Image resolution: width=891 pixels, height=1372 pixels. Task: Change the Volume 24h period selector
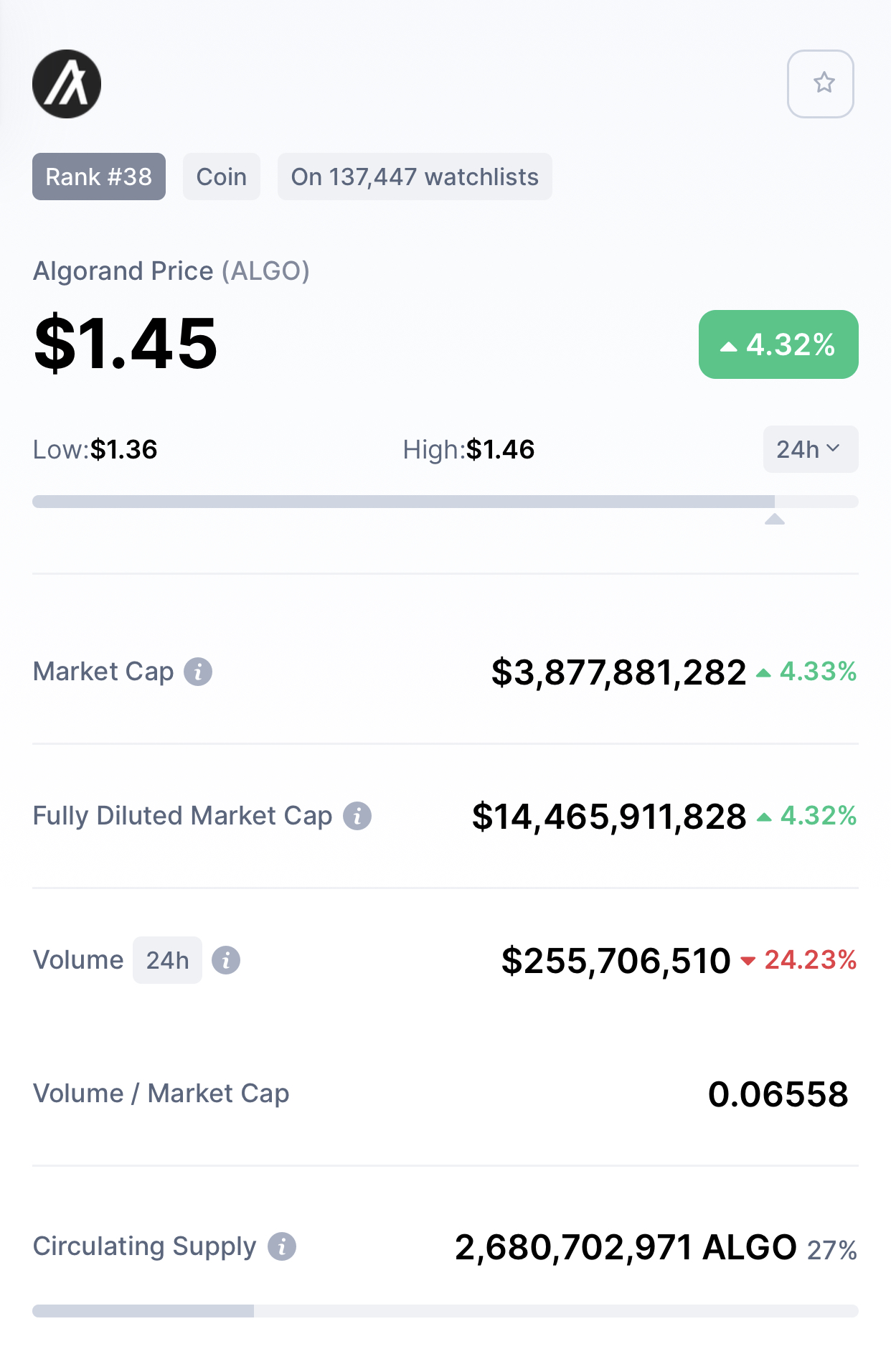point(167,960)
